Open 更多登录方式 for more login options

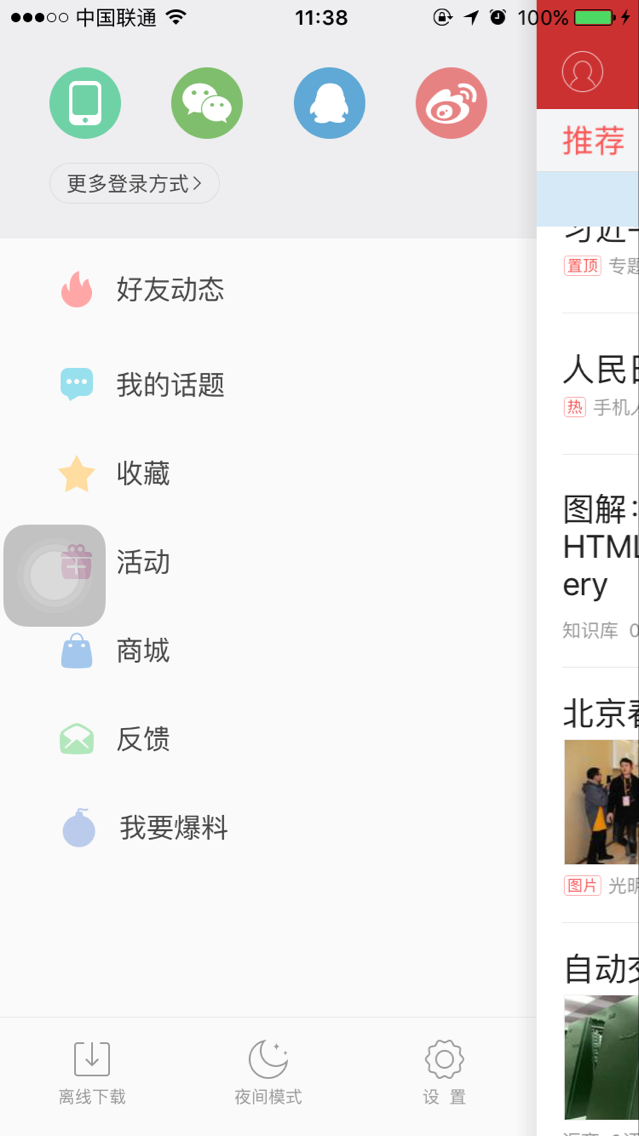tap(134, 183)
